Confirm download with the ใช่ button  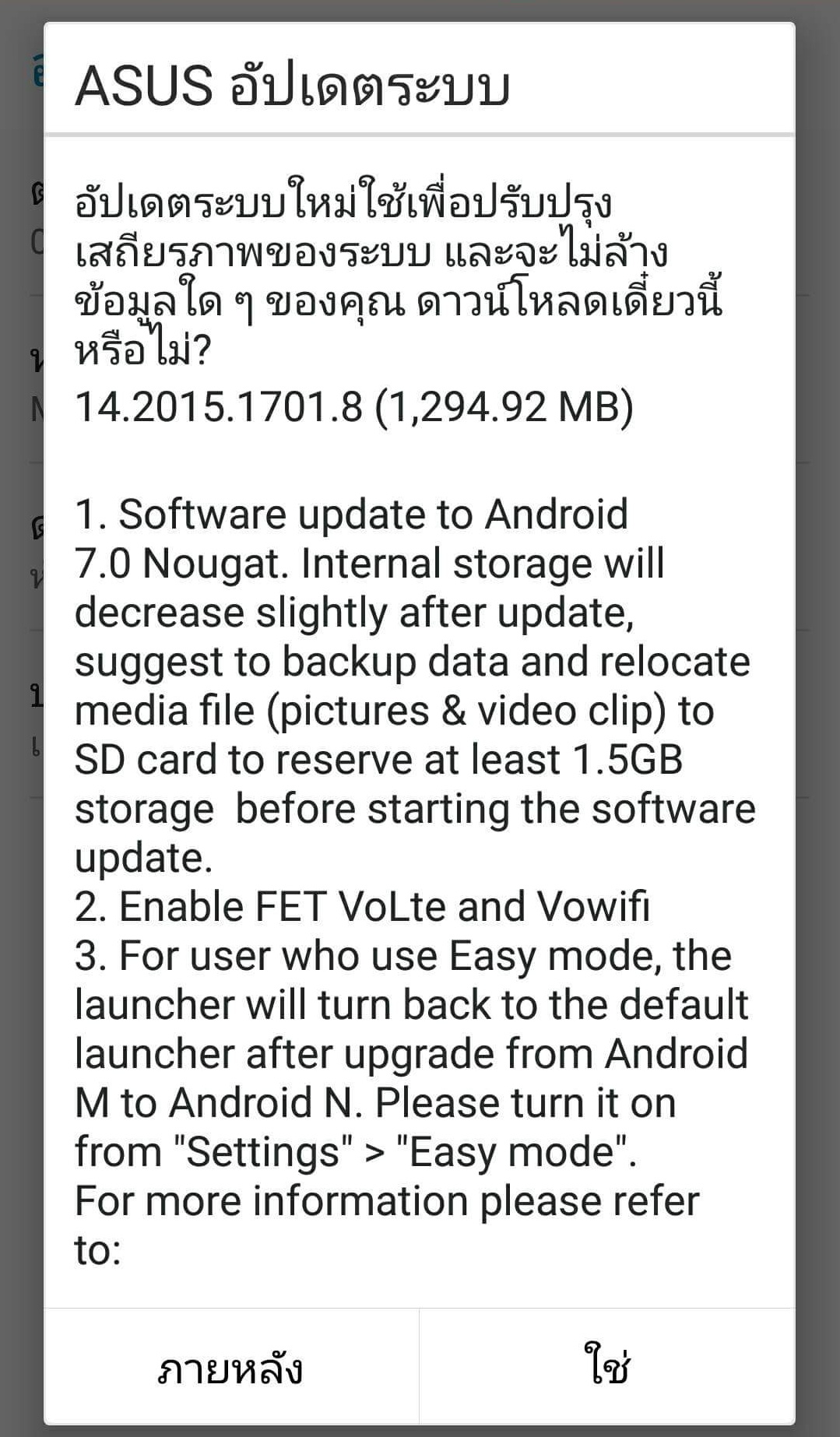coord(607,1367)
